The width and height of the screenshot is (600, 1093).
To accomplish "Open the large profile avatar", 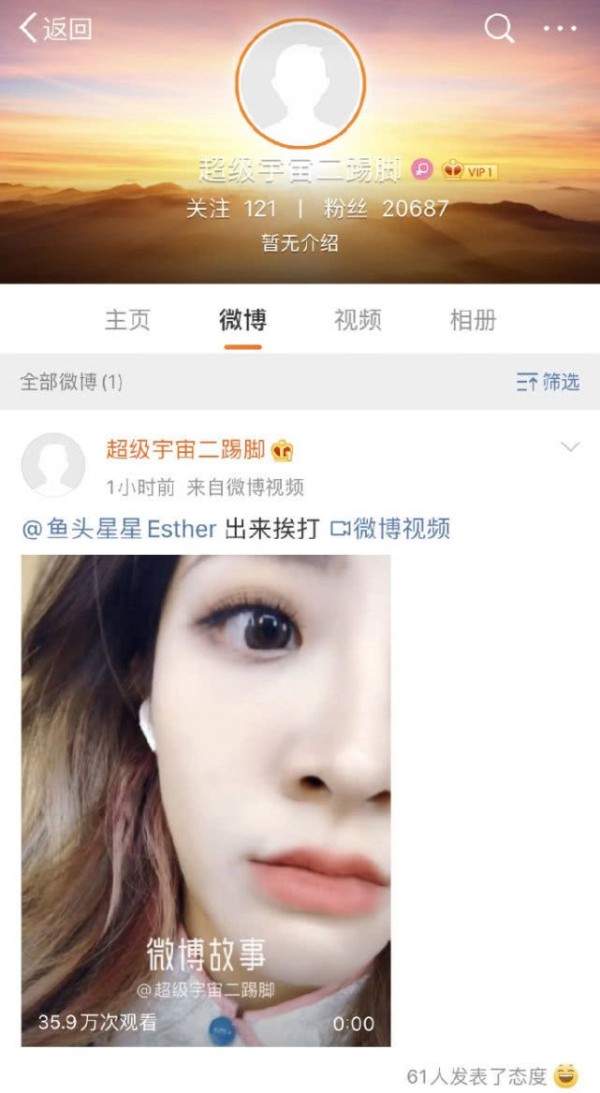I will coord(300,85).
